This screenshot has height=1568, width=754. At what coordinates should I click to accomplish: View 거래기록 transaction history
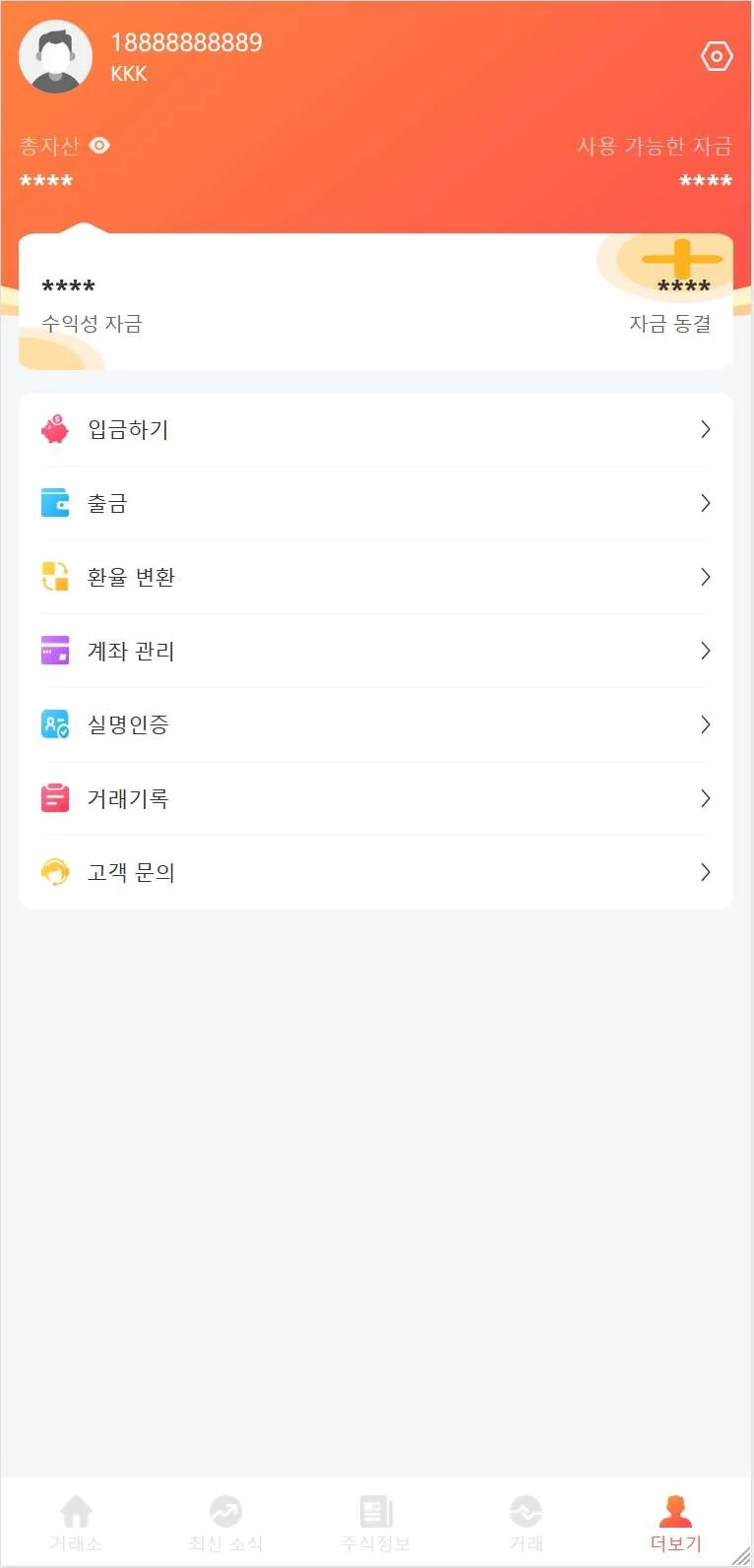point(375,798)
